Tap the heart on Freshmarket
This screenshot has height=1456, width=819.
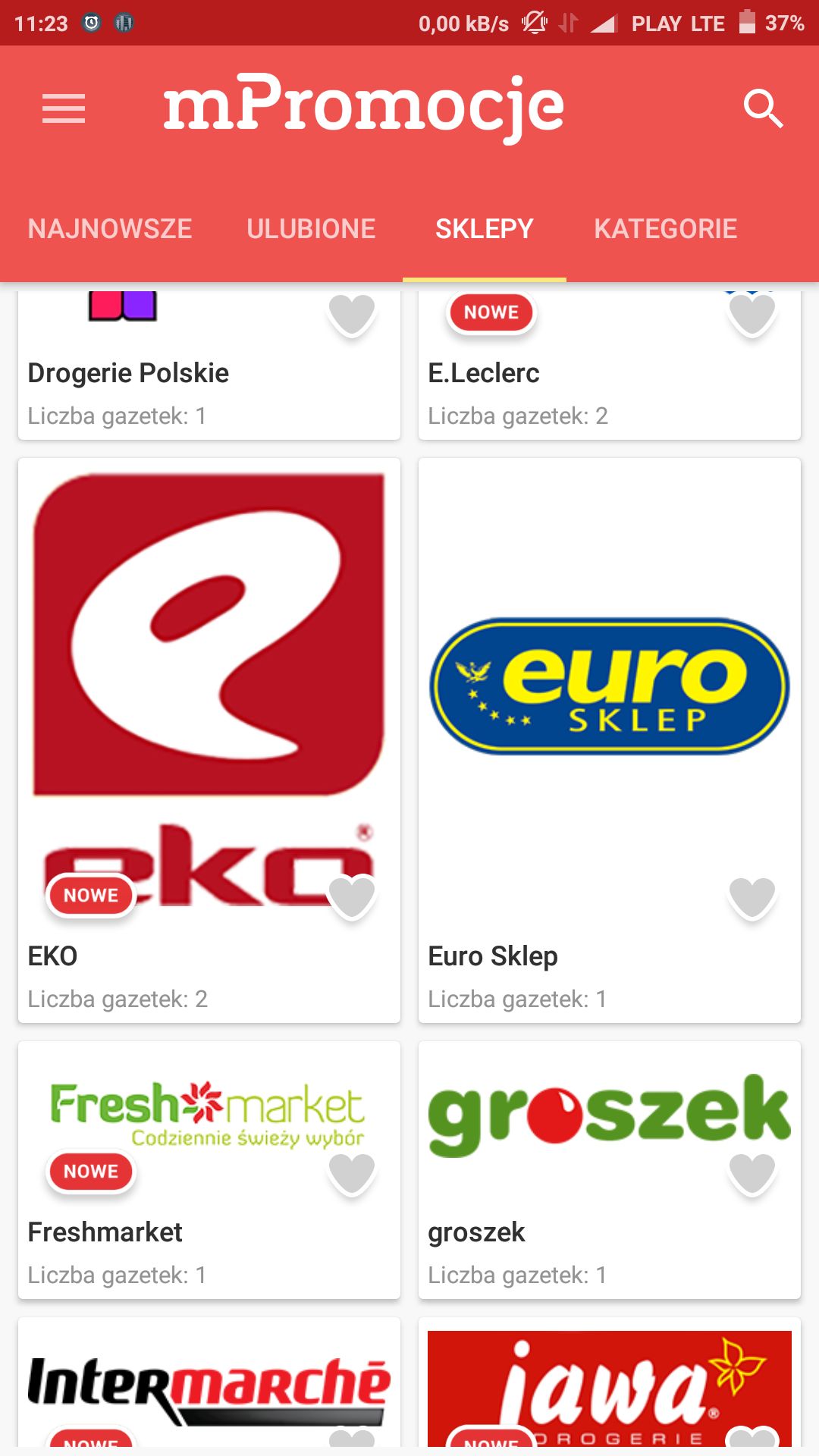[352, 1172]
